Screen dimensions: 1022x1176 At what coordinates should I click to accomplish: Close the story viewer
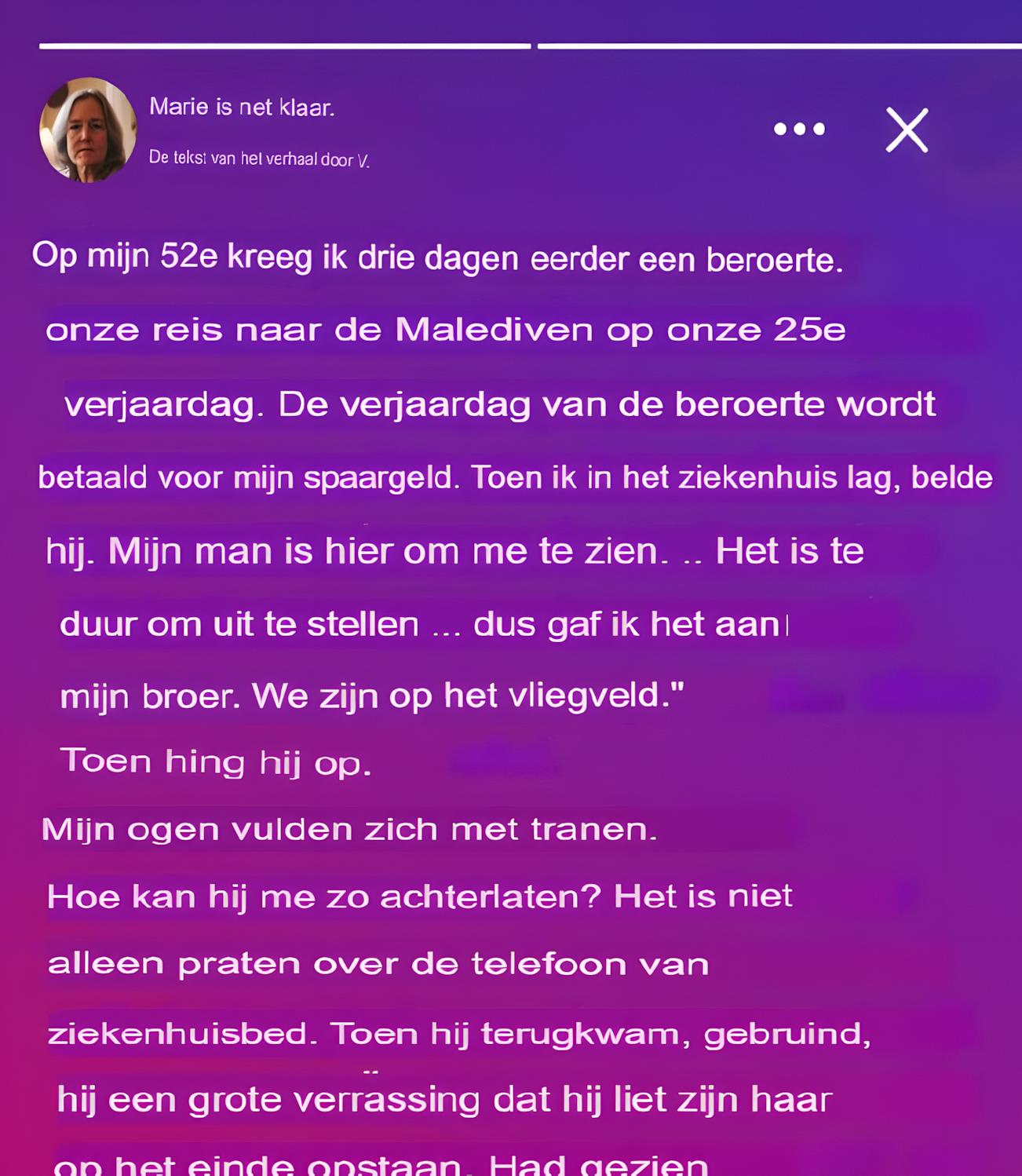pyautogui.click(x=907, y=130)
